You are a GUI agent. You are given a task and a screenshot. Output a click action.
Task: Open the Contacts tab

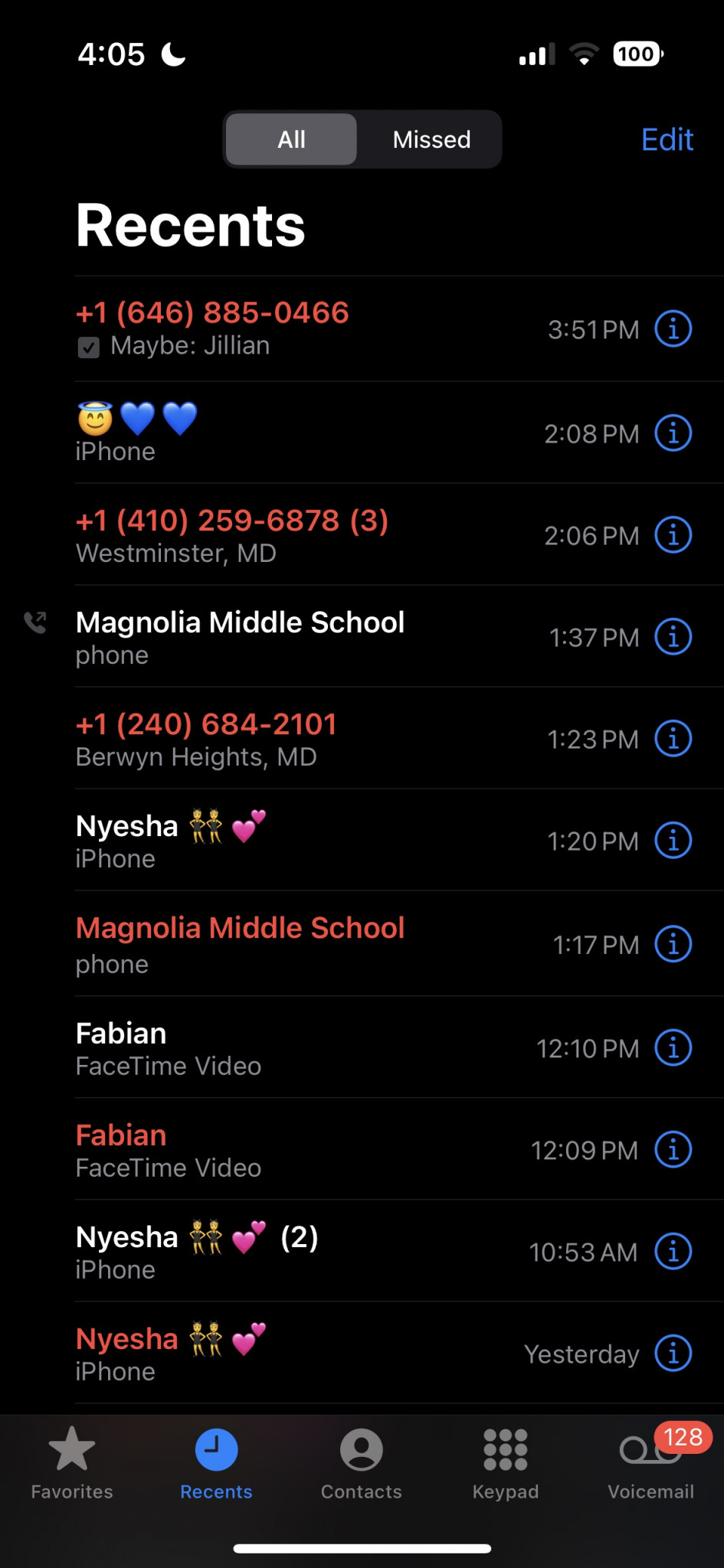(362, 1463)
